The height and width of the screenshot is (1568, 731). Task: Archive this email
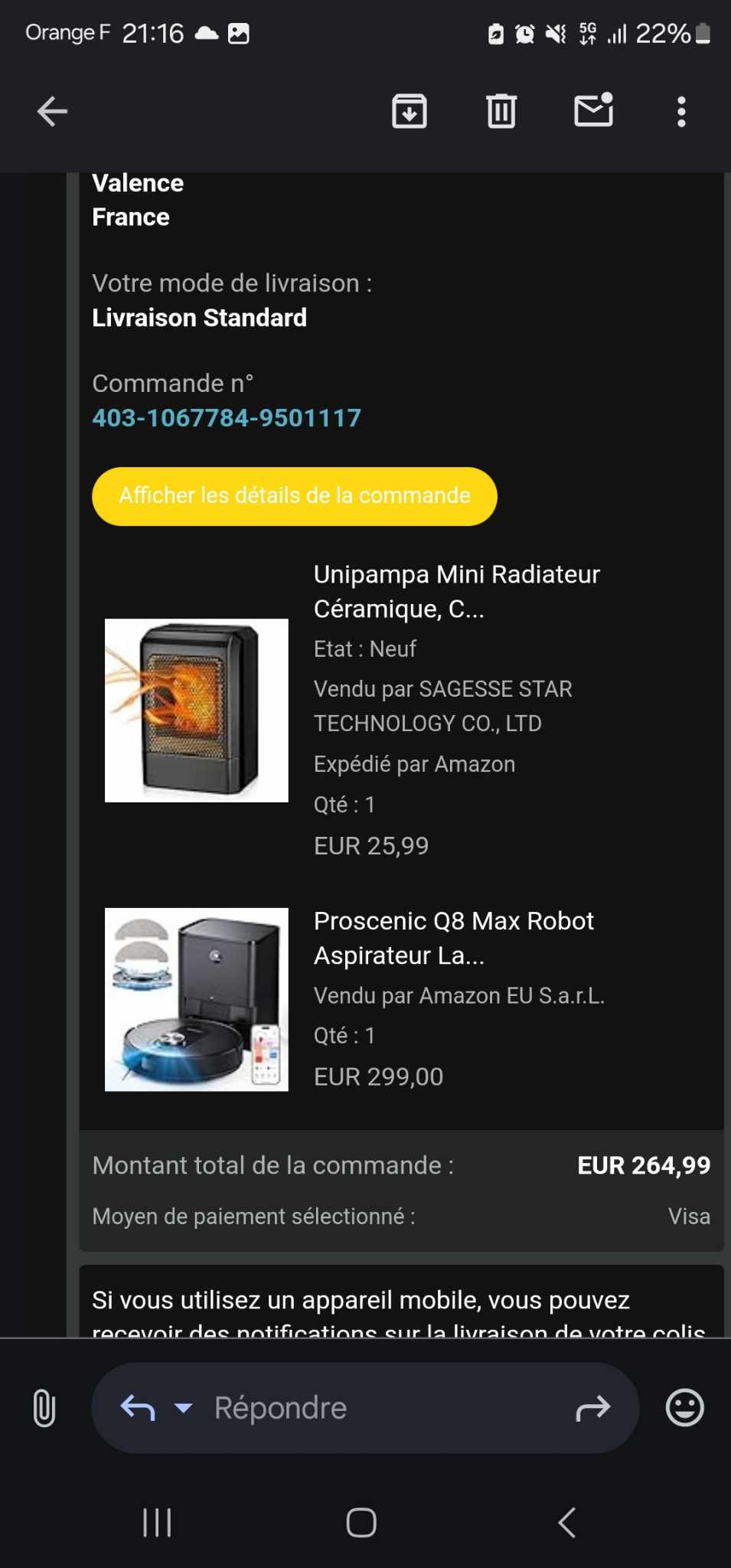click(410, 112)
